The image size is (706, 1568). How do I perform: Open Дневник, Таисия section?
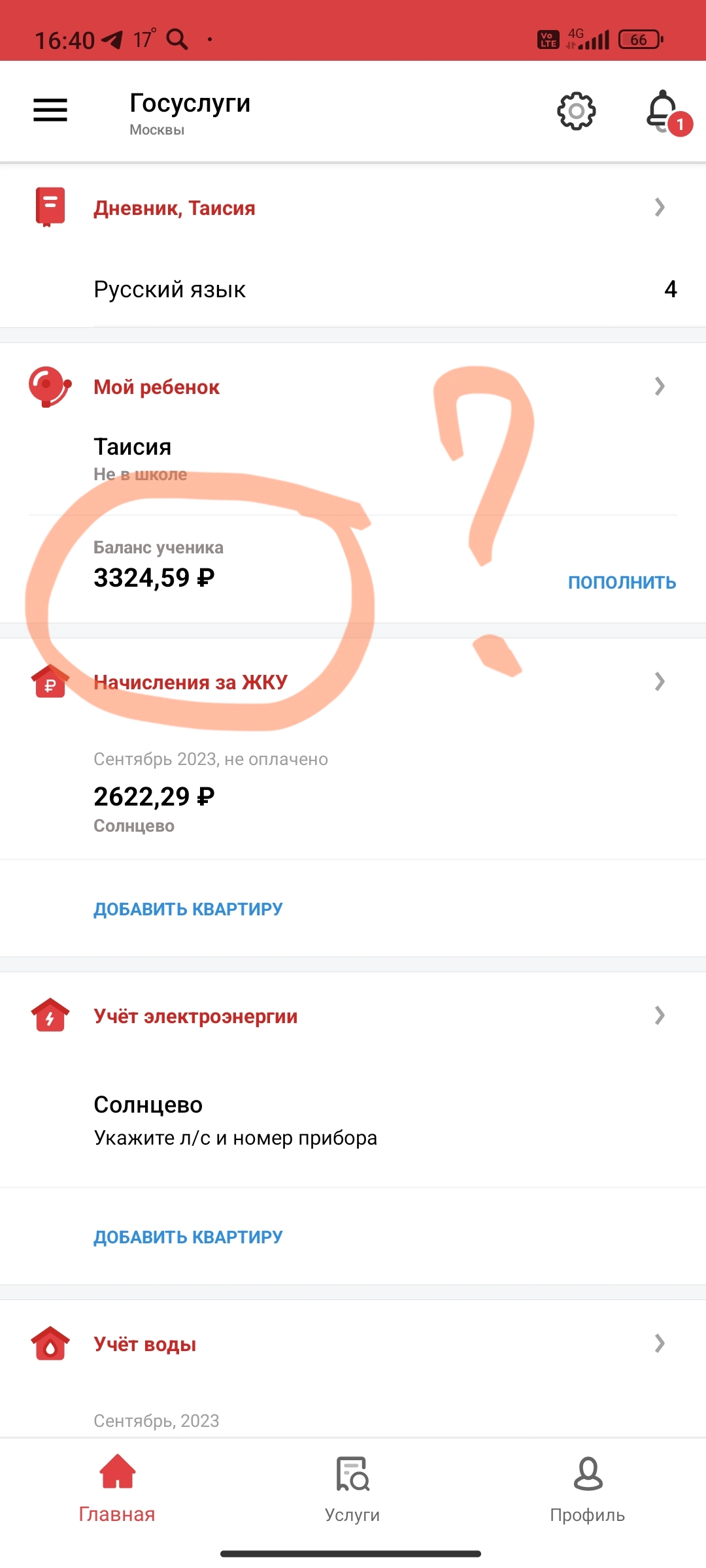353,208
